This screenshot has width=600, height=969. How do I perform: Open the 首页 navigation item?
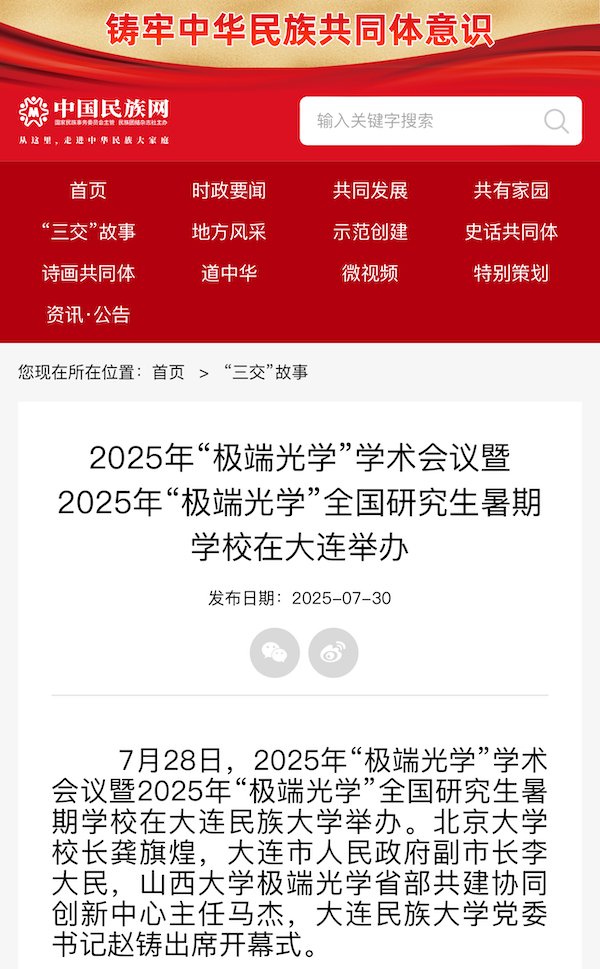coord(88,190)
